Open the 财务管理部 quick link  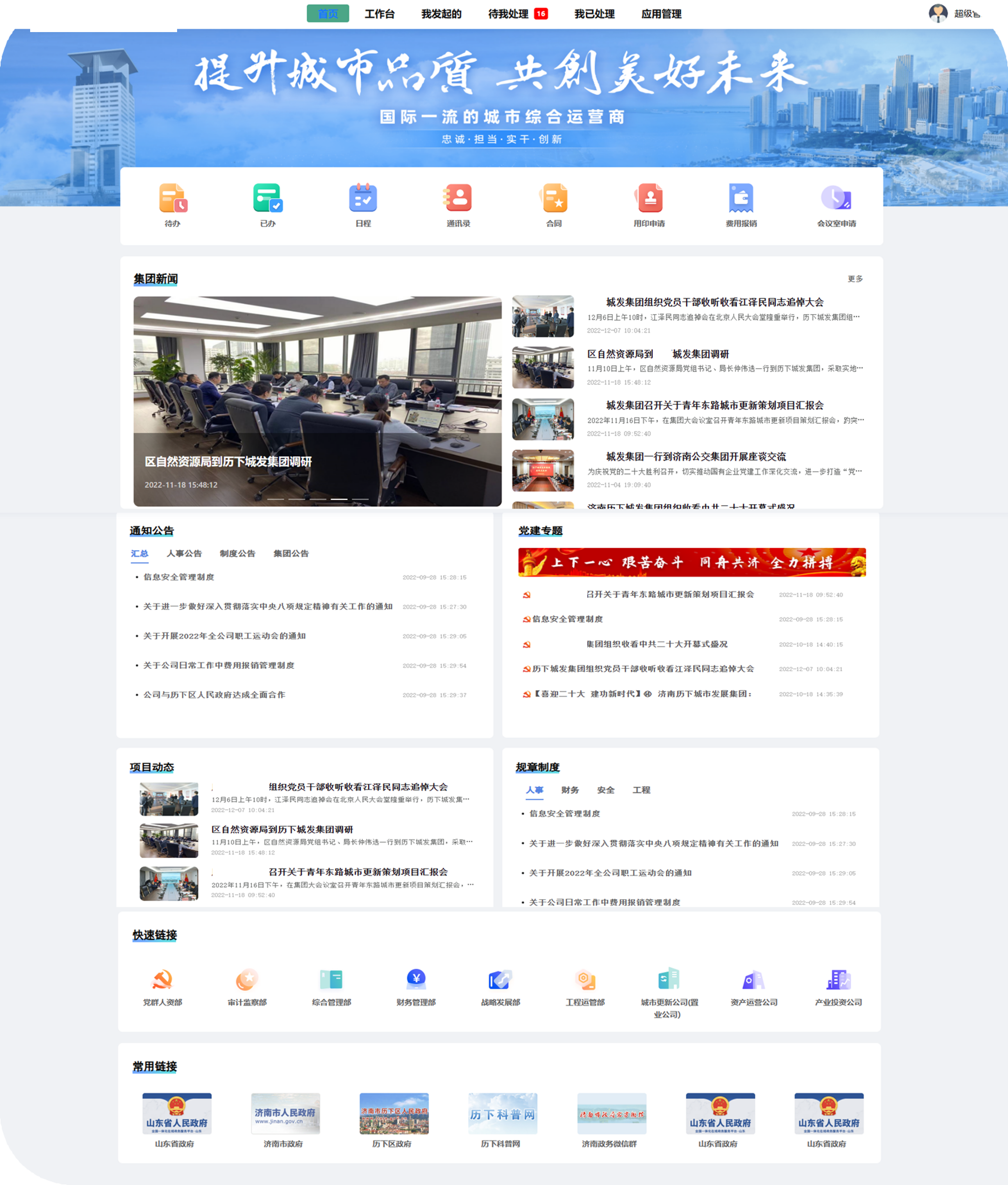(x=415, y=987)
